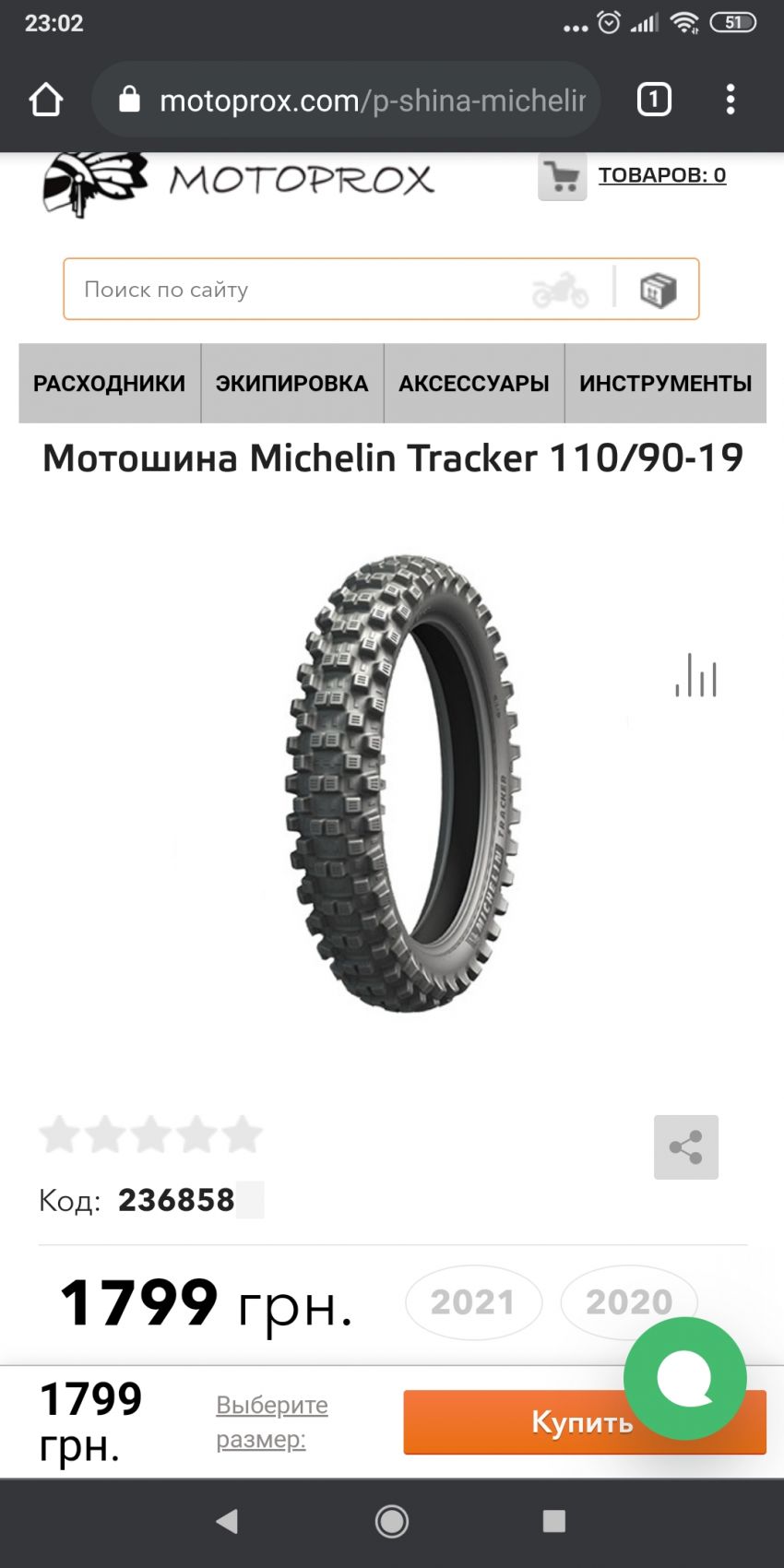
Task: Share this product
Action: coord(685,1147)
